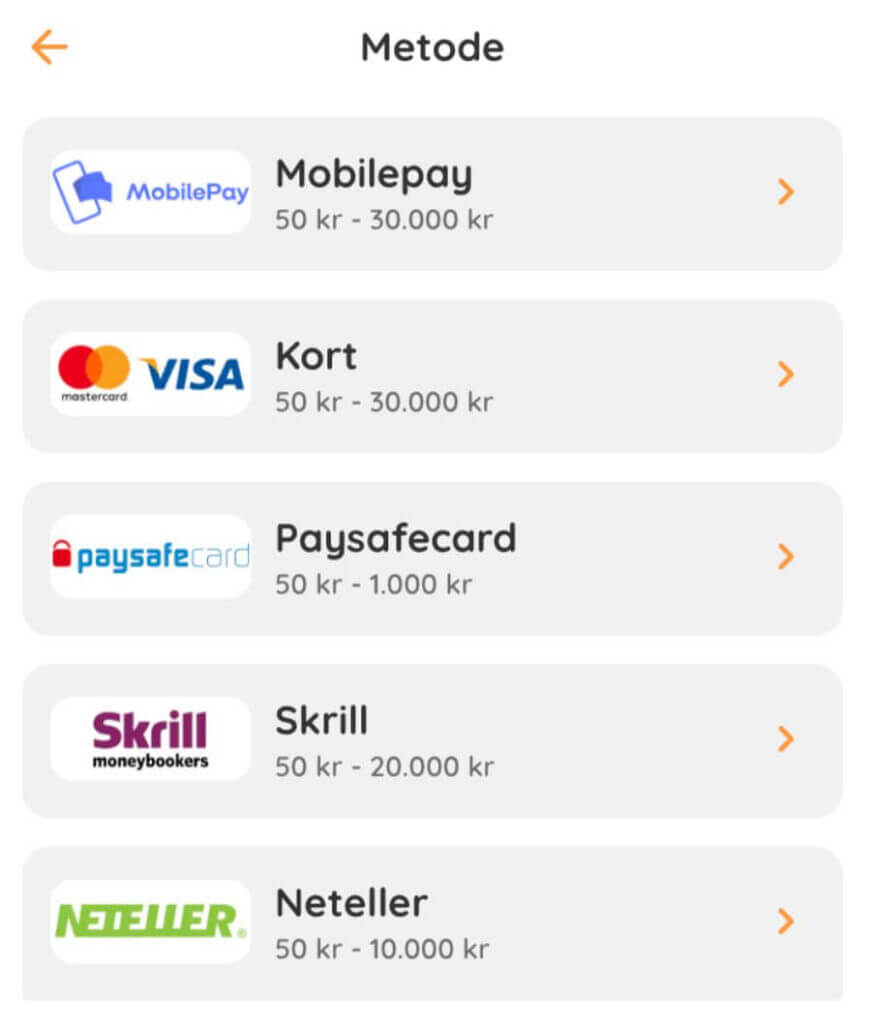Select Mobilepay as payment method
The height and width of the screenshot is (1024, 871).
(432, 193)
